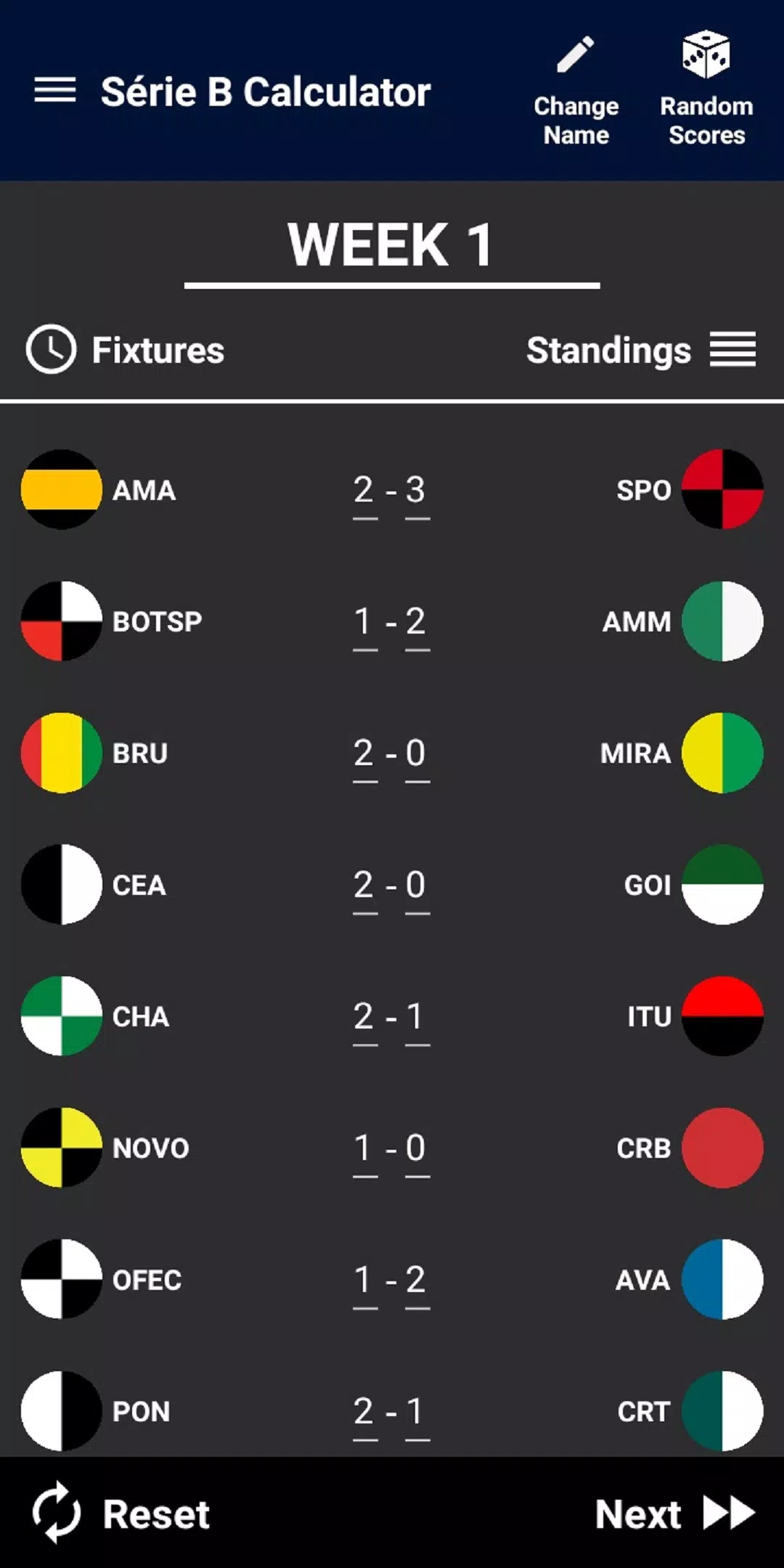The image size is (784, 1568).
Task: Edit MIRA away score field
Action: pos(417,754)
